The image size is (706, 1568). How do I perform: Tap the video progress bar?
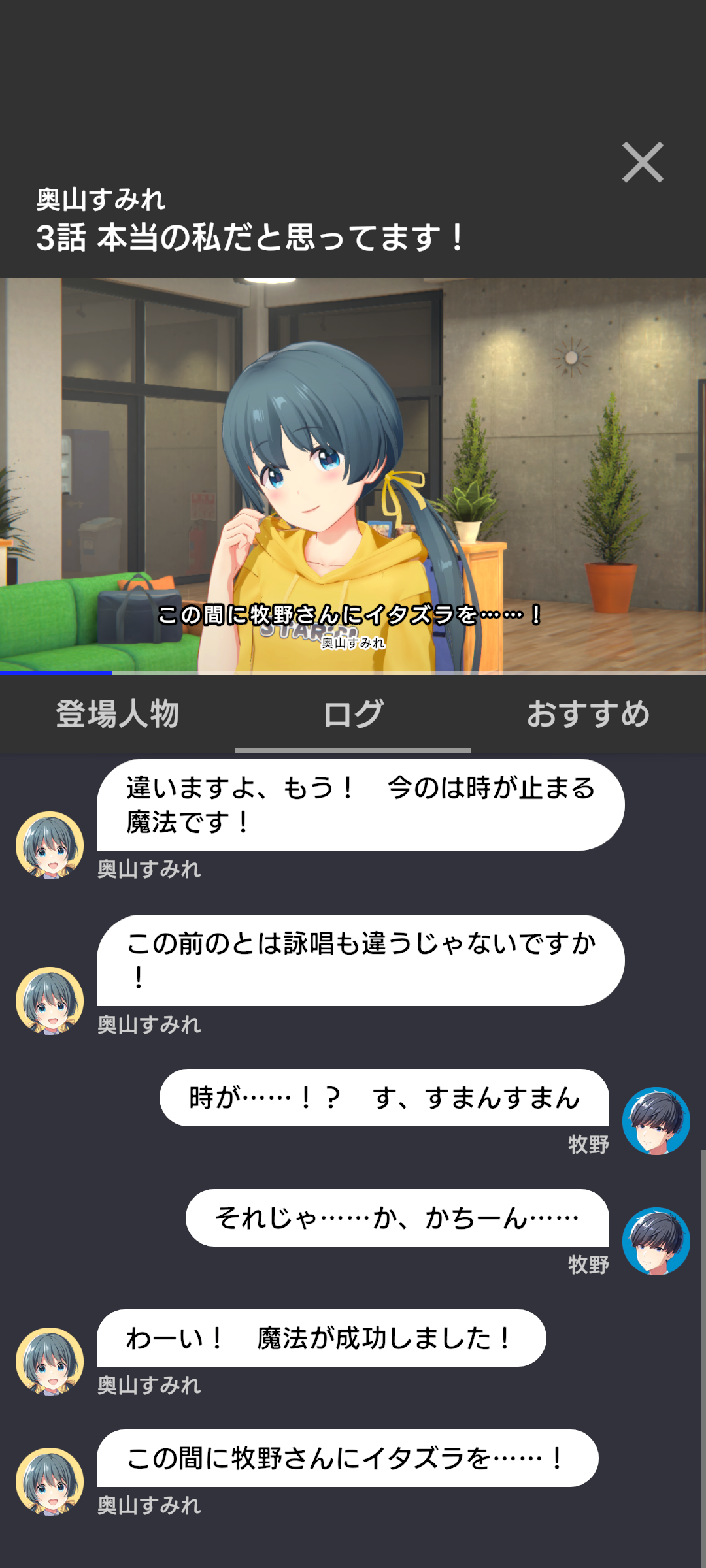coord(353,672)
